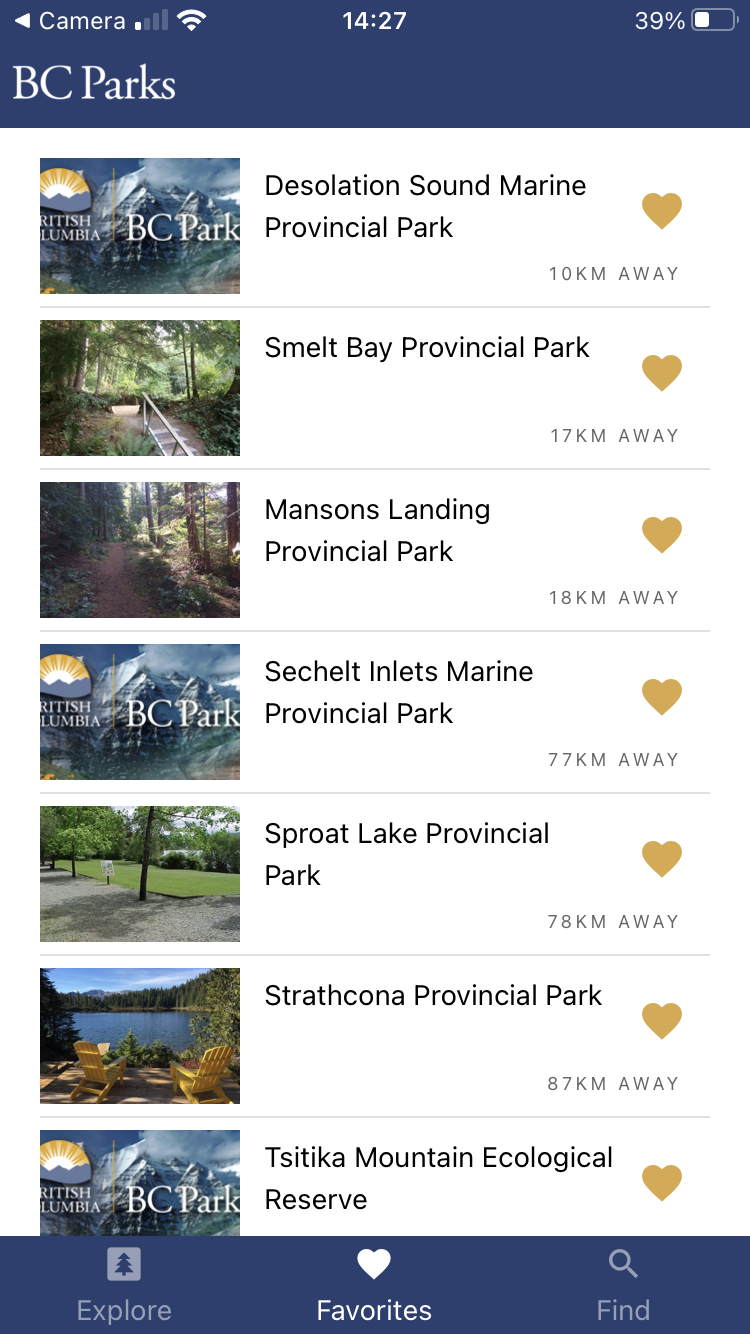Screen dimensions: 750x1334
Task: Select the Favorites tab
Action: point(374,1285)
